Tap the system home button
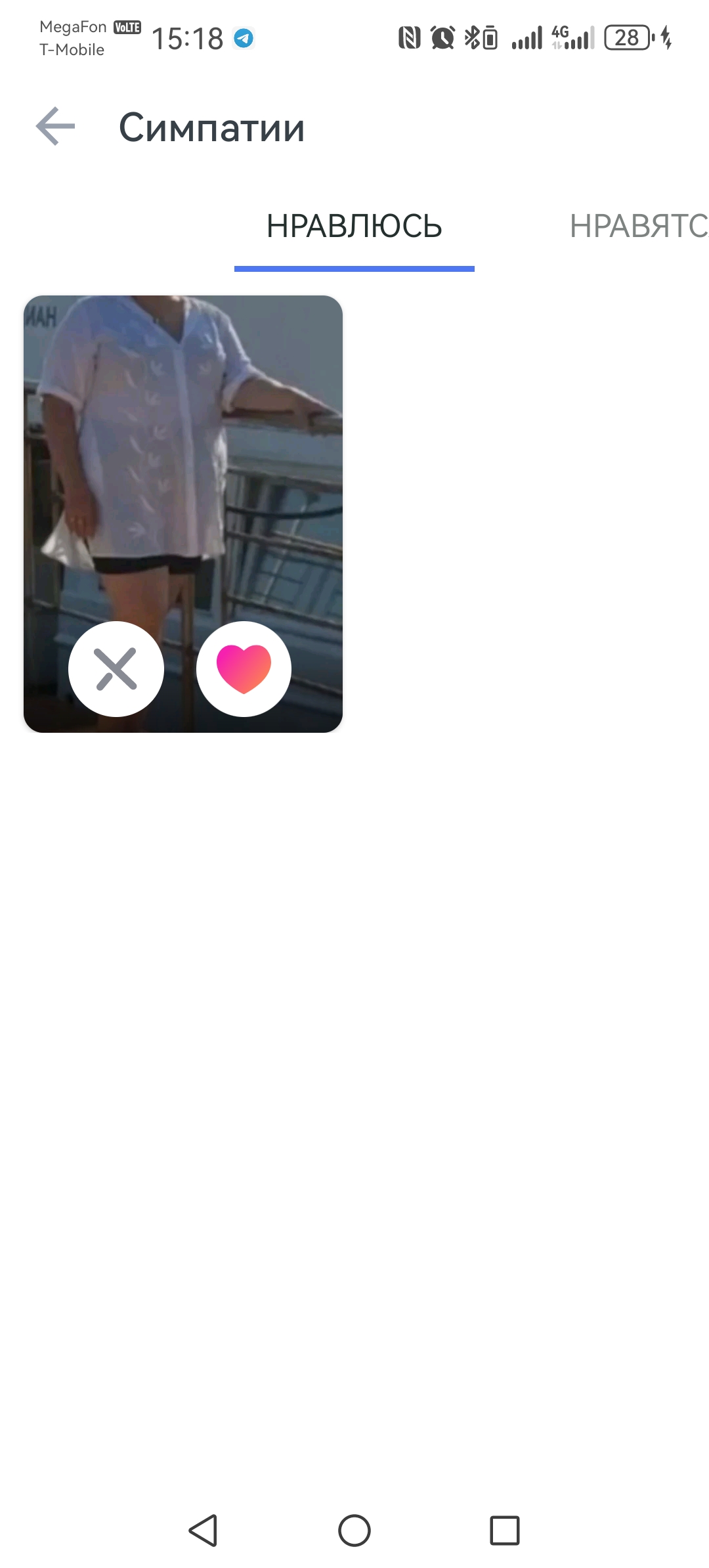709x1568 pixels. pyautogui.click(x=354, y=1531)
